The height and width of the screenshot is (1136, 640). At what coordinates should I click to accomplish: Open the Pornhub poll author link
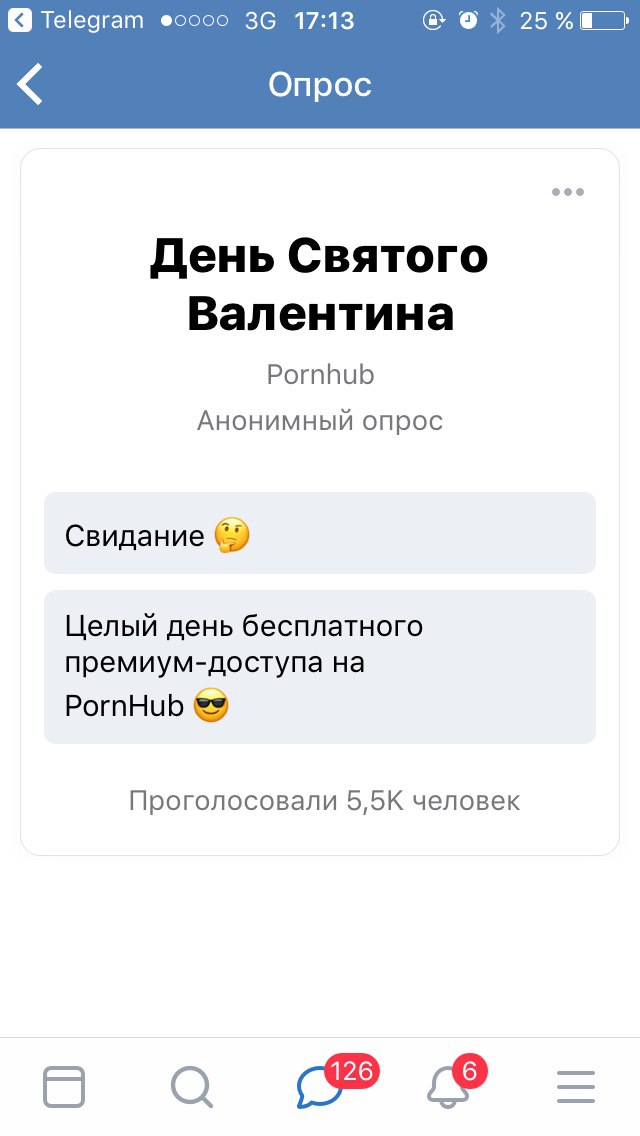320,375
